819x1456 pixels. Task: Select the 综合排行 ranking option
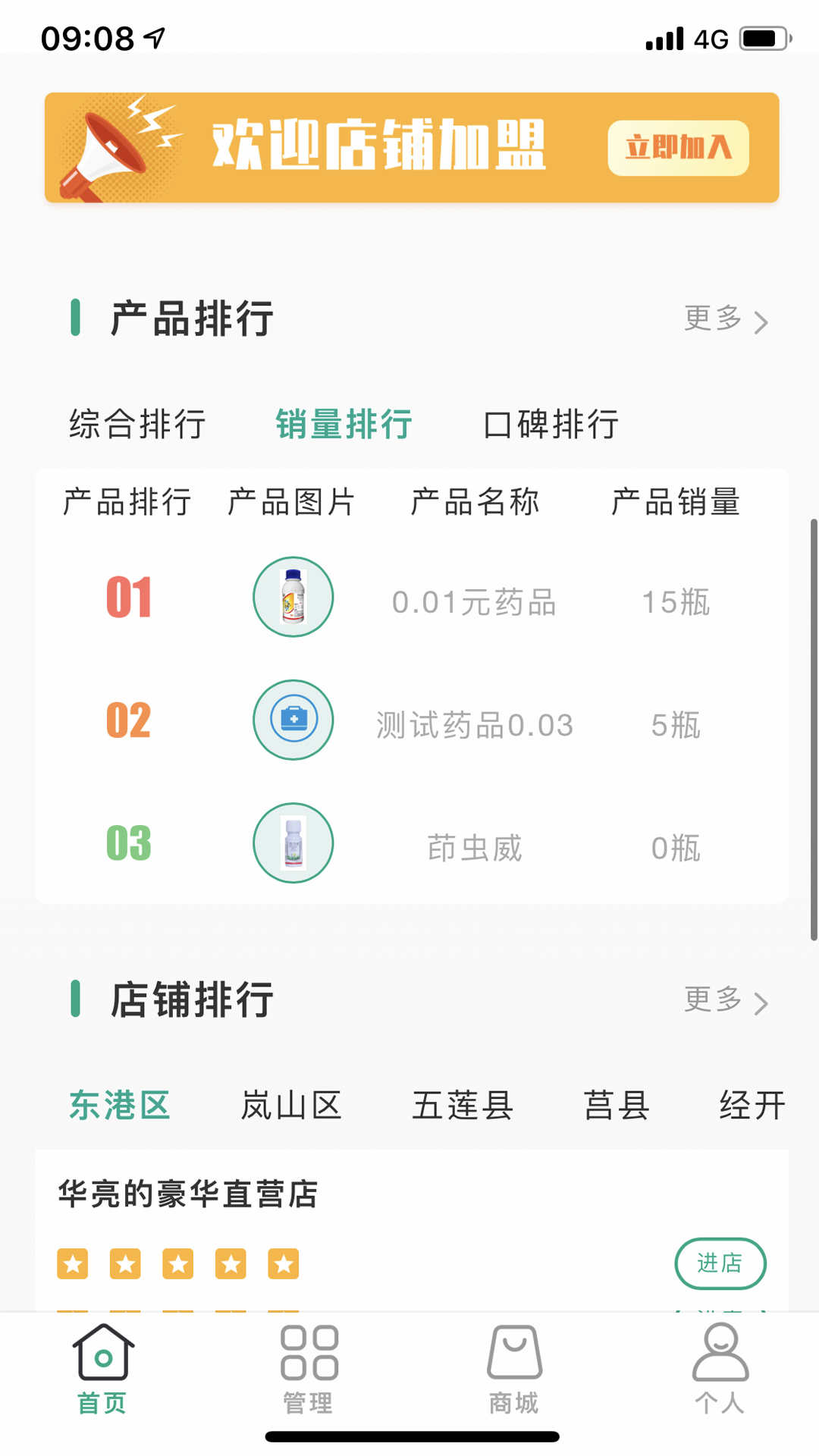136,425
